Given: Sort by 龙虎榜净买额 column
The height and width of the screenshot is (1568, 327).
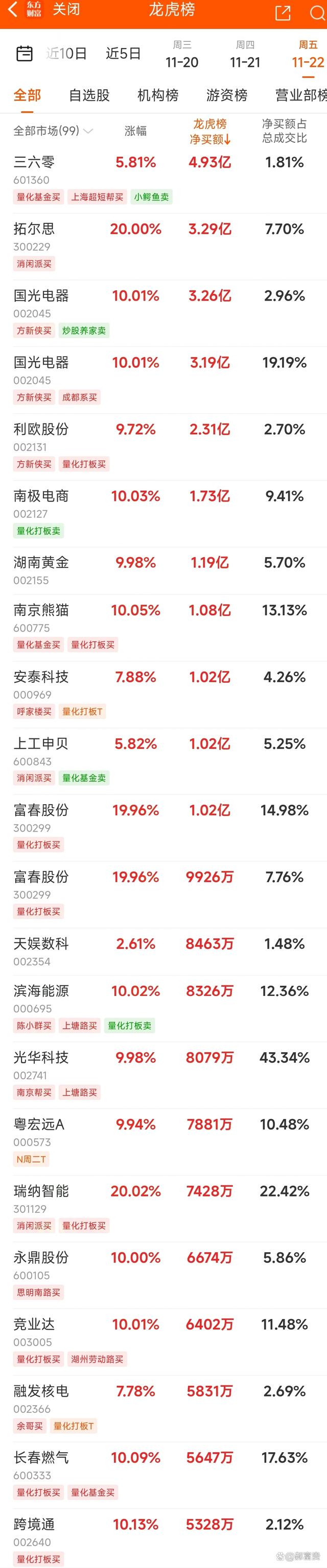Looking at the screenshot, I should (x=210, y=132).
